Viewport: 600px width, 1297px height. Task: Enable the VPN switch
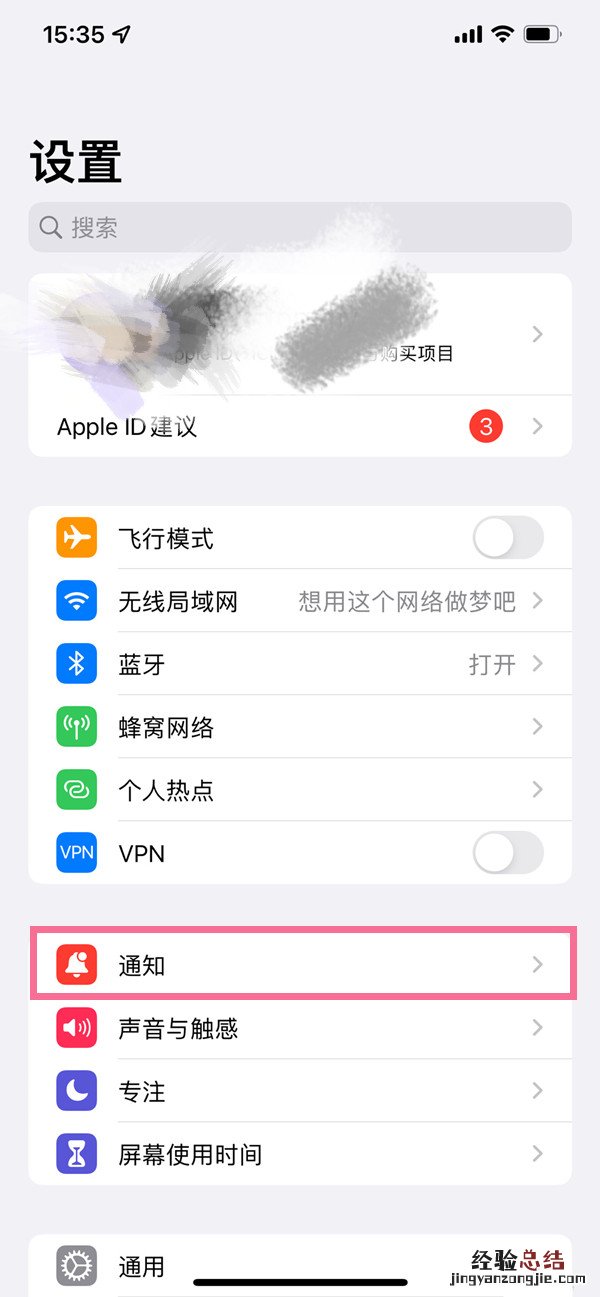click(x=507, y=853)
